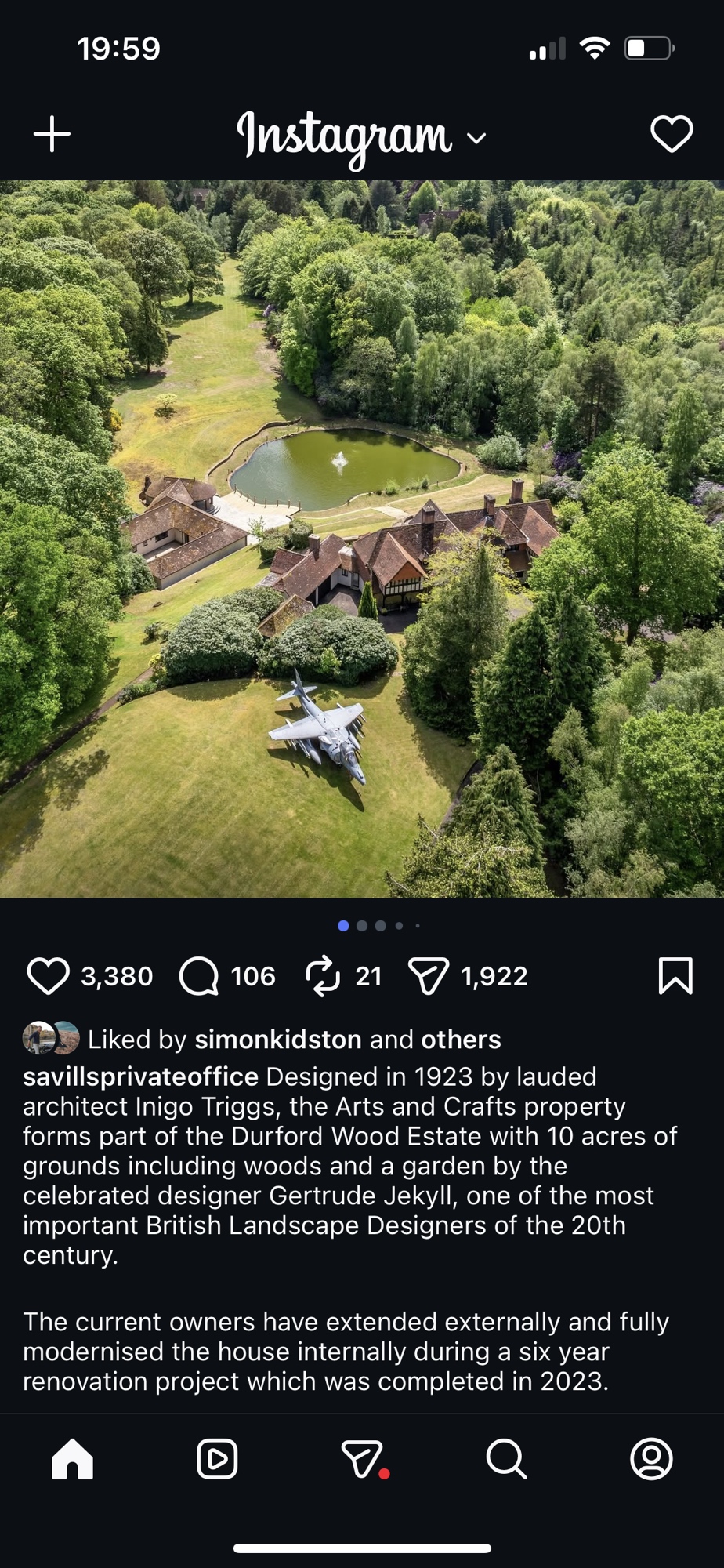Screen dimensions: 724x1568
Task: Like the savillsprivateoffice post
Action: (x=48, y=976)
